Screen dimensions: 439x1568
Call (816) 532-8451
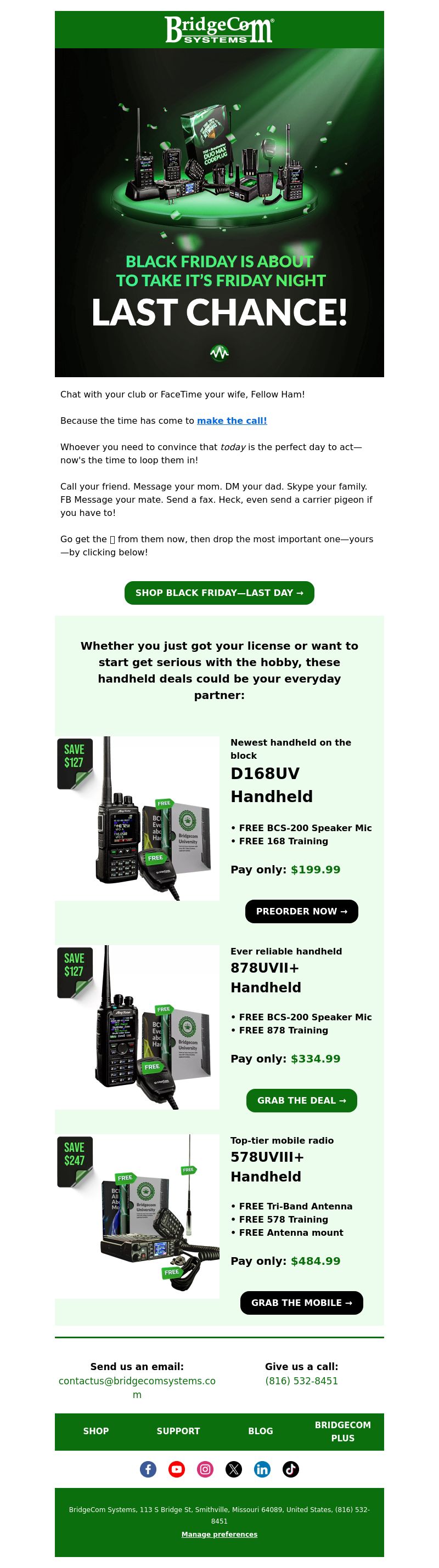point(301,1381)
